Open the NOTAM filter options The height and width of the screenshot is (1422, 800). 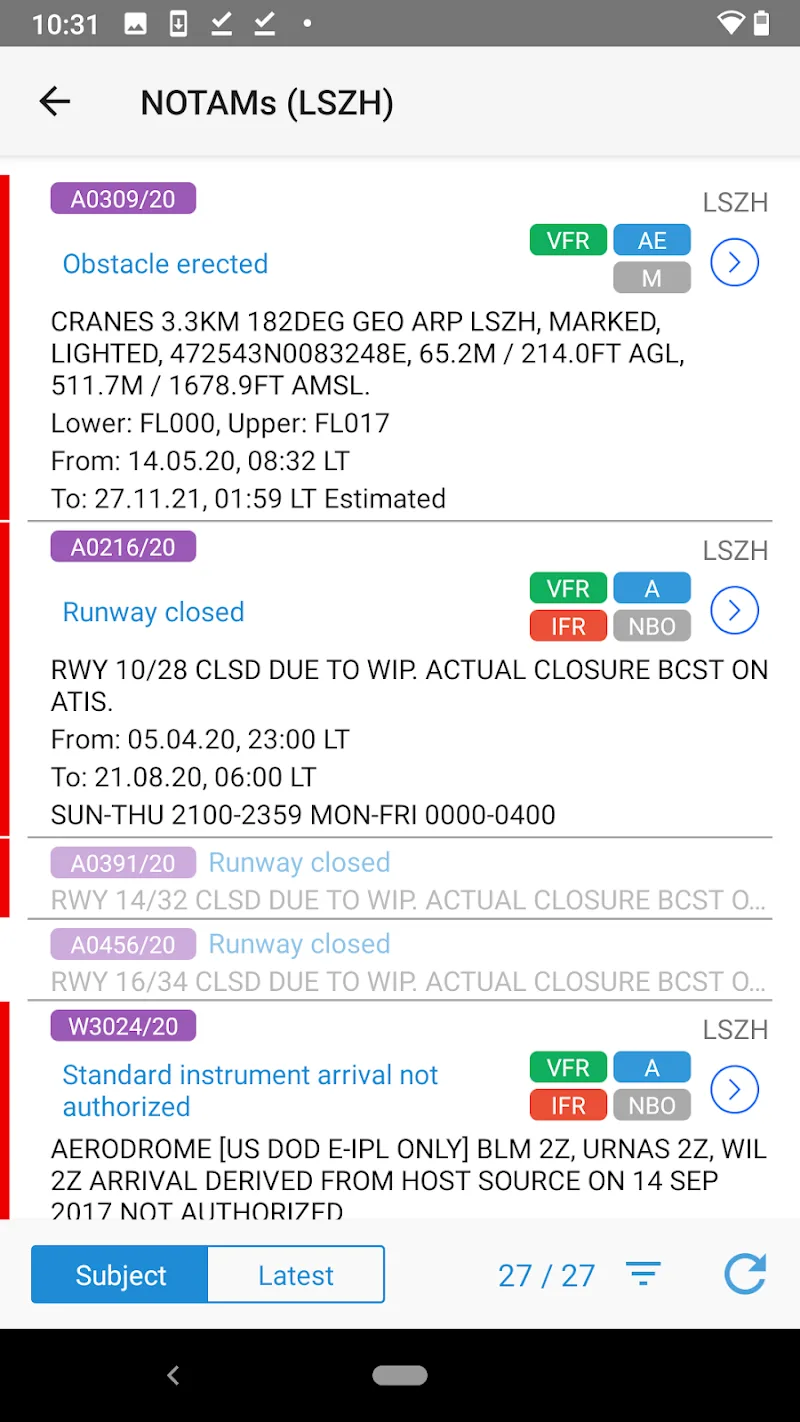[x=643, y=1274]
